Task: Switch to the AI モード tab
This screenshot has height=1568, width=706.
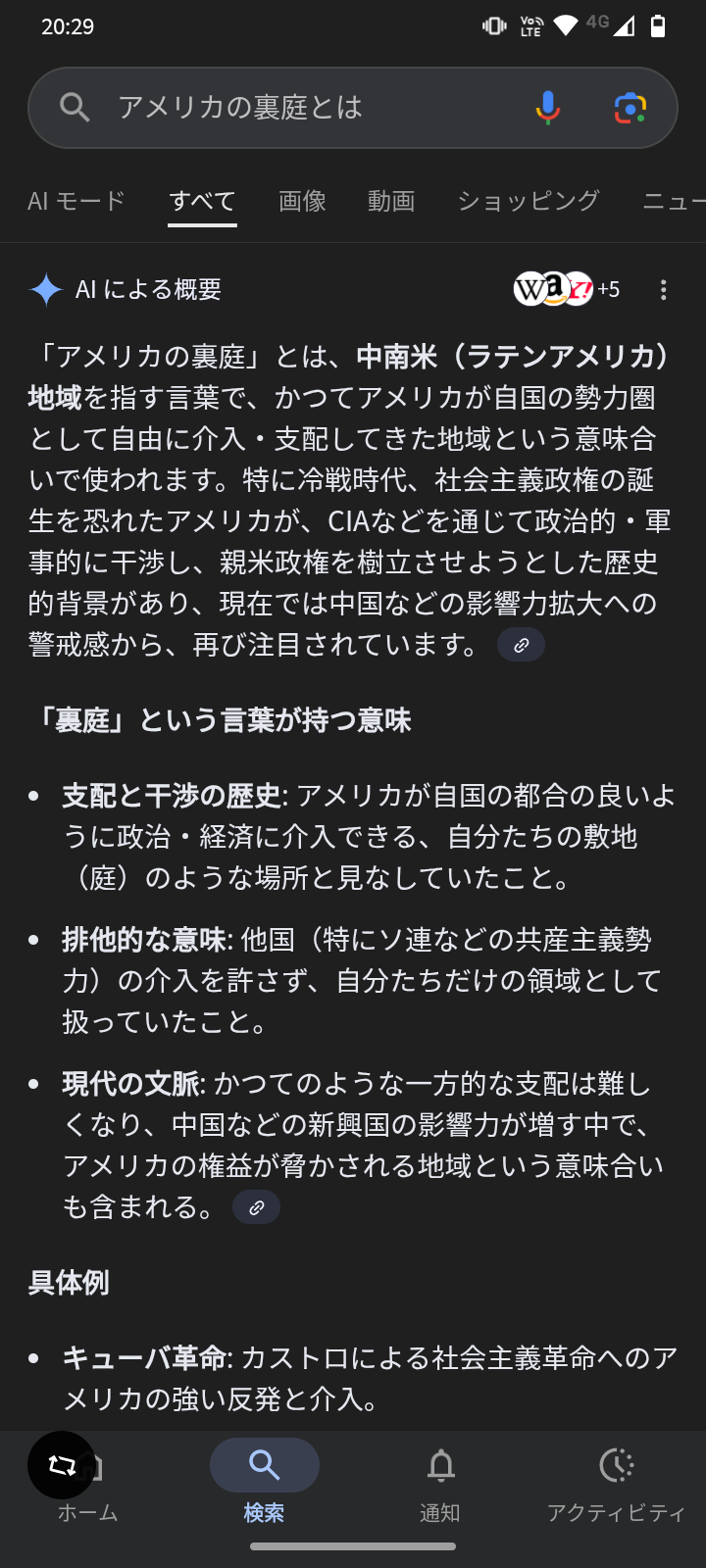Action: [x=76, y=201]
